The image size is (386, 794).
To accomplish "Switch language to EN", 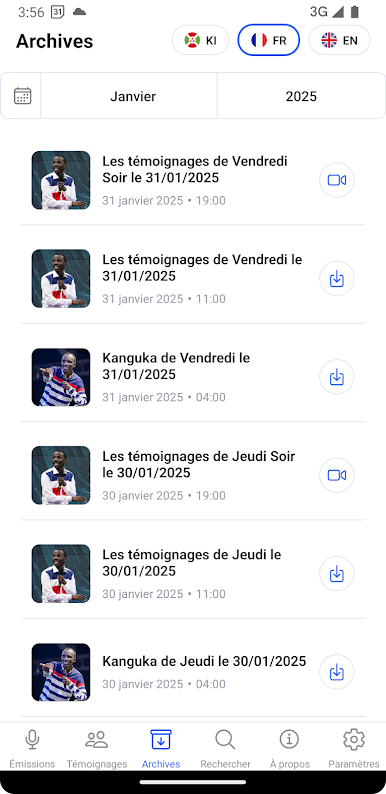I will [x=339, y=40].
